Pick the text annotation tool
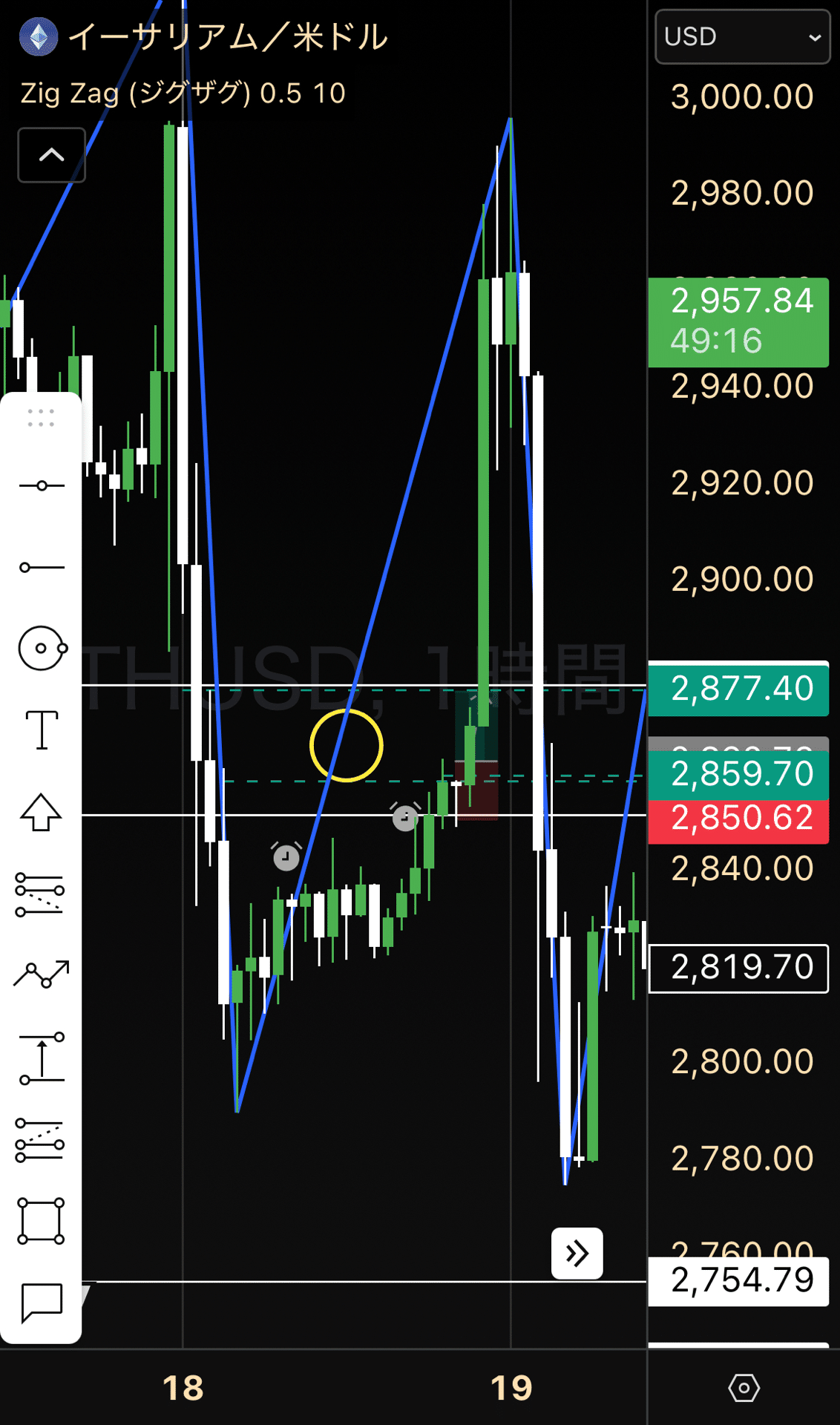Screen dimensions: 840x1425 42,730
